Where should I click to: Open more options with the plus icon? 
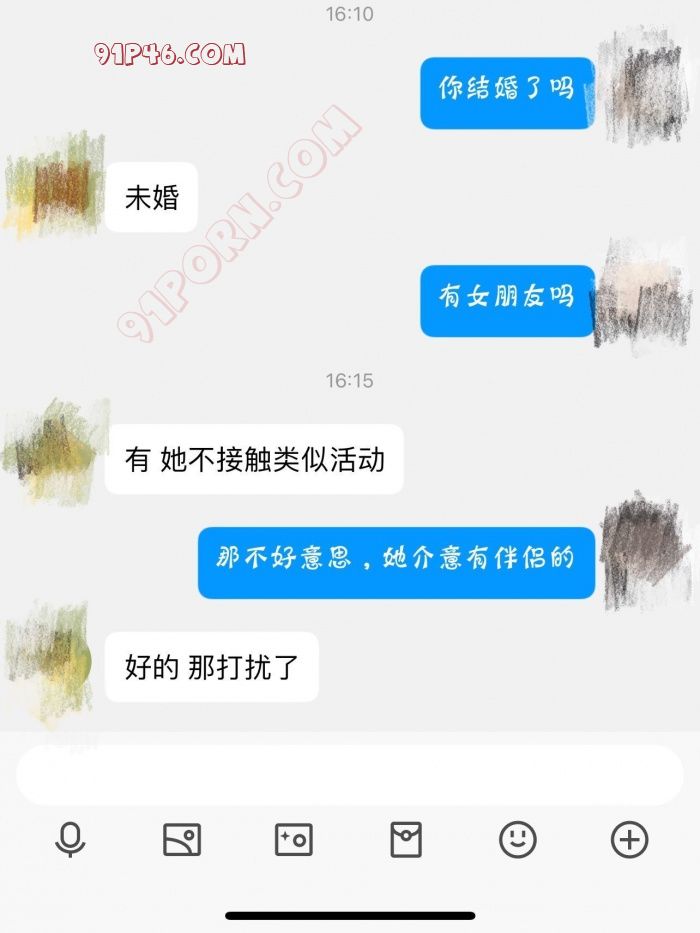click(630, 840)
